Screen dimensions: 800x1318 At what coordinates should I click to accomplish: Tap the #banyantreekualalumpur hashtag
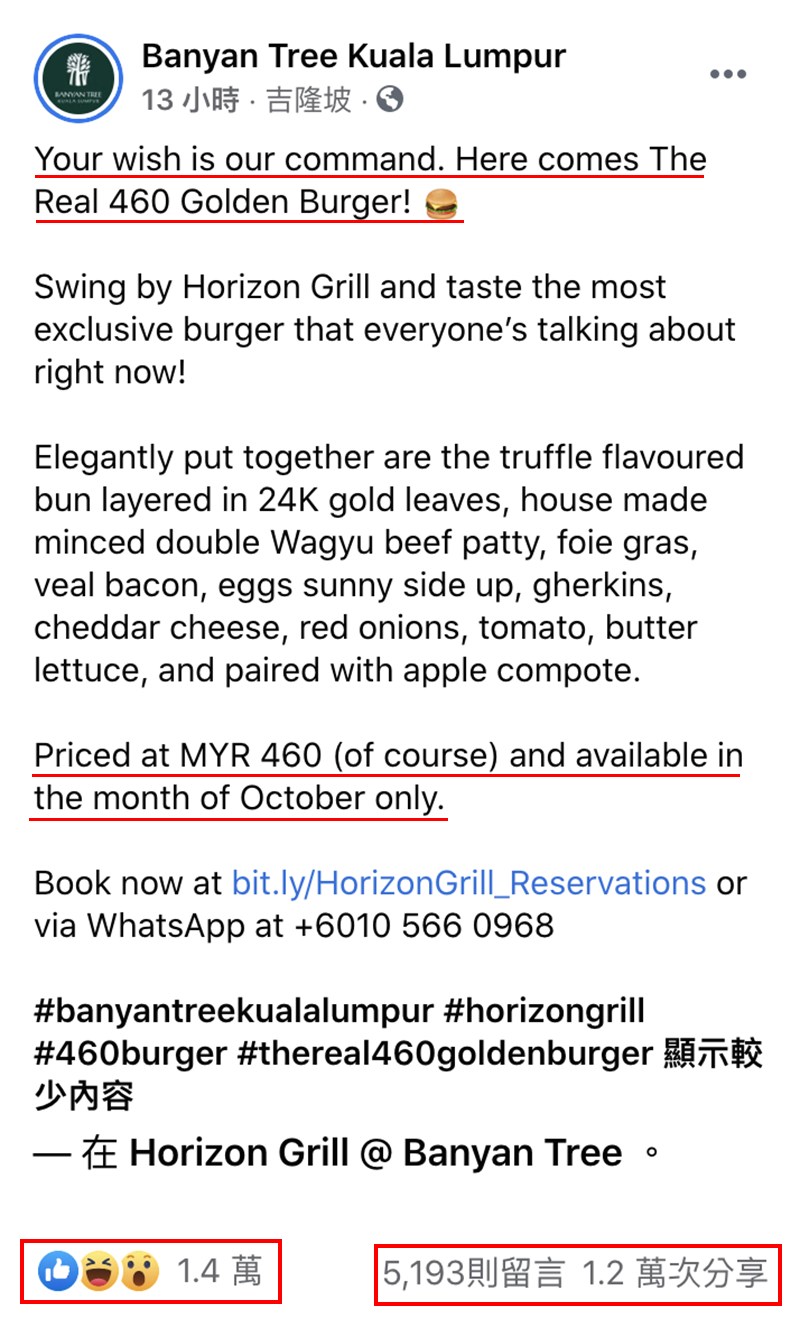point(233,1010)
